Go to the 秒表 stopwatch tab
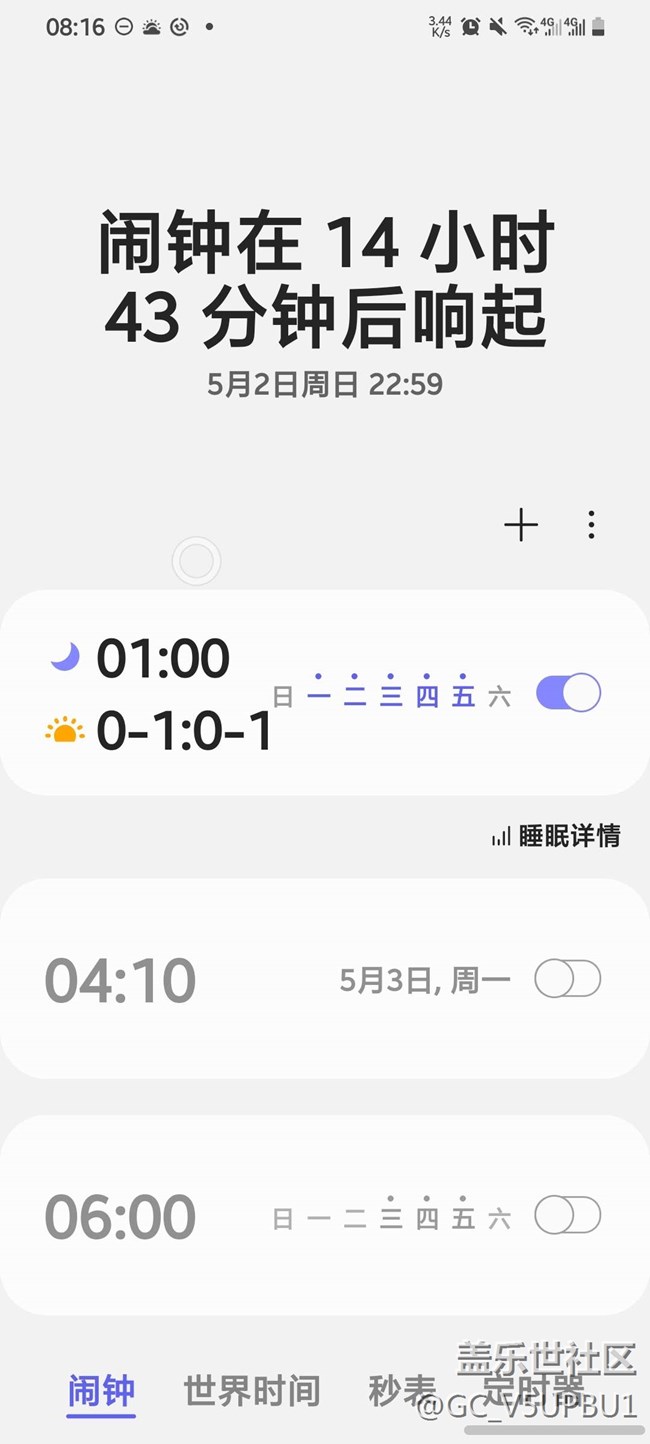650x1444 pixels. (x=402, y=1390)
